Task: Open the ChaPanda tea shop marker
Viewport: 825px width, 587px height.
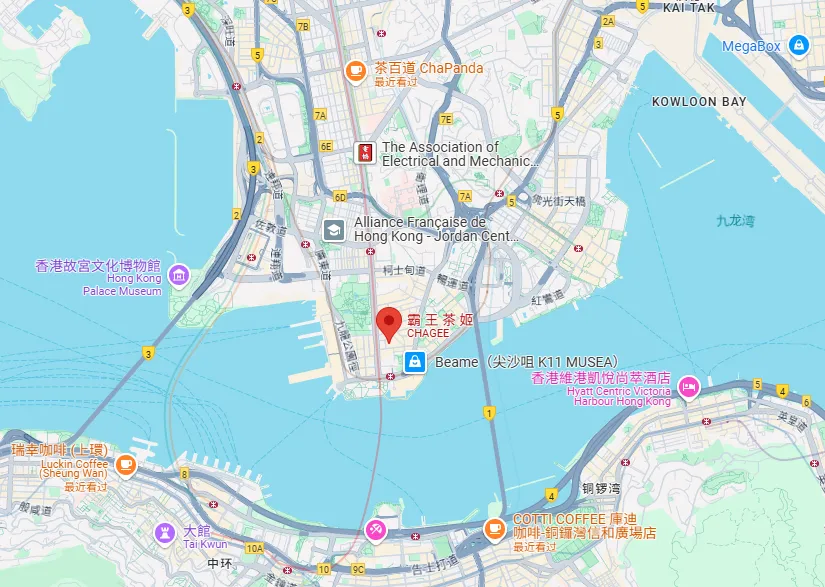Action: 355,70
